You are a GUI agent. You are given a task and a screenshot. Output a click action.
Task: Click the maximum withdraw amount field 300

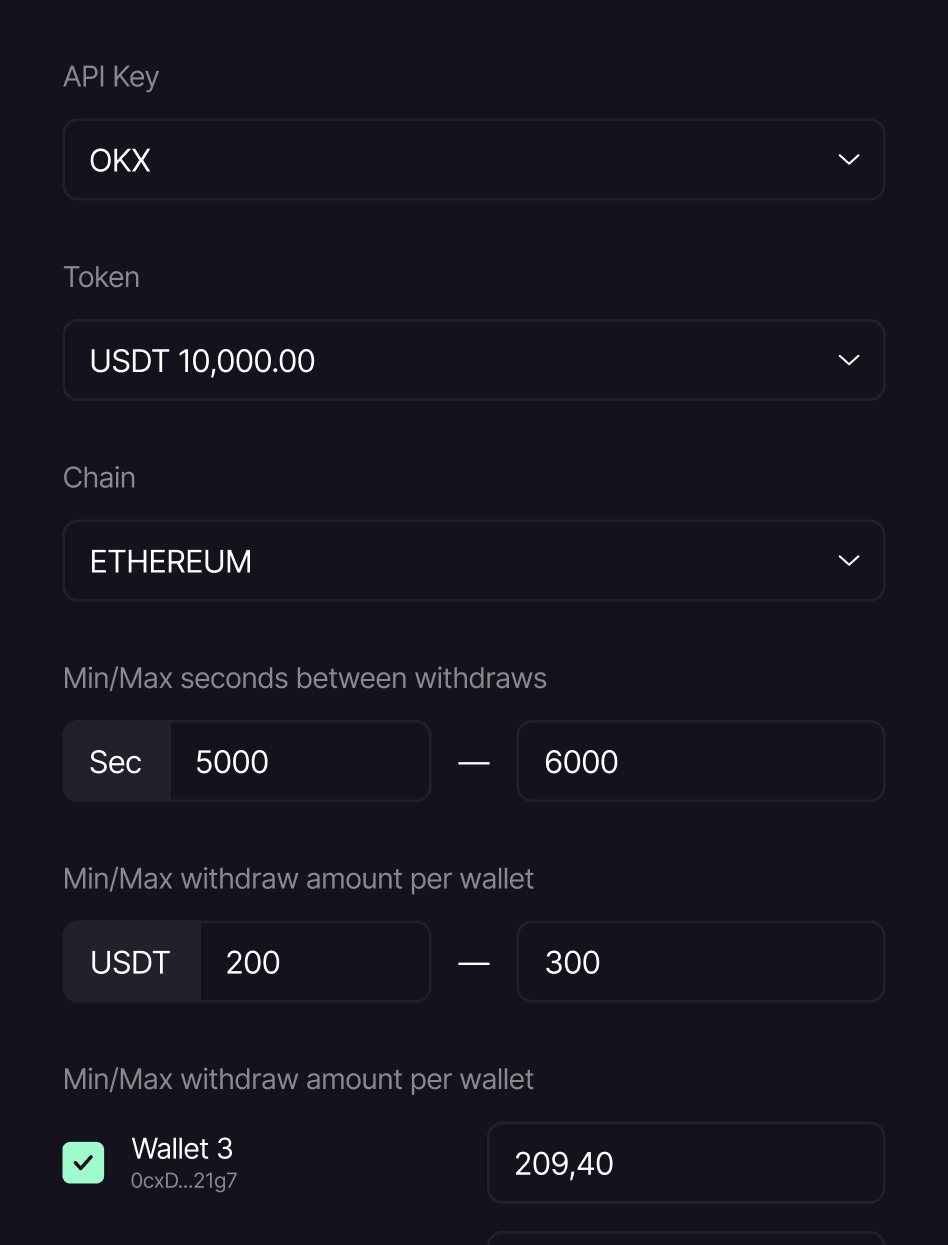pos(700,961)
